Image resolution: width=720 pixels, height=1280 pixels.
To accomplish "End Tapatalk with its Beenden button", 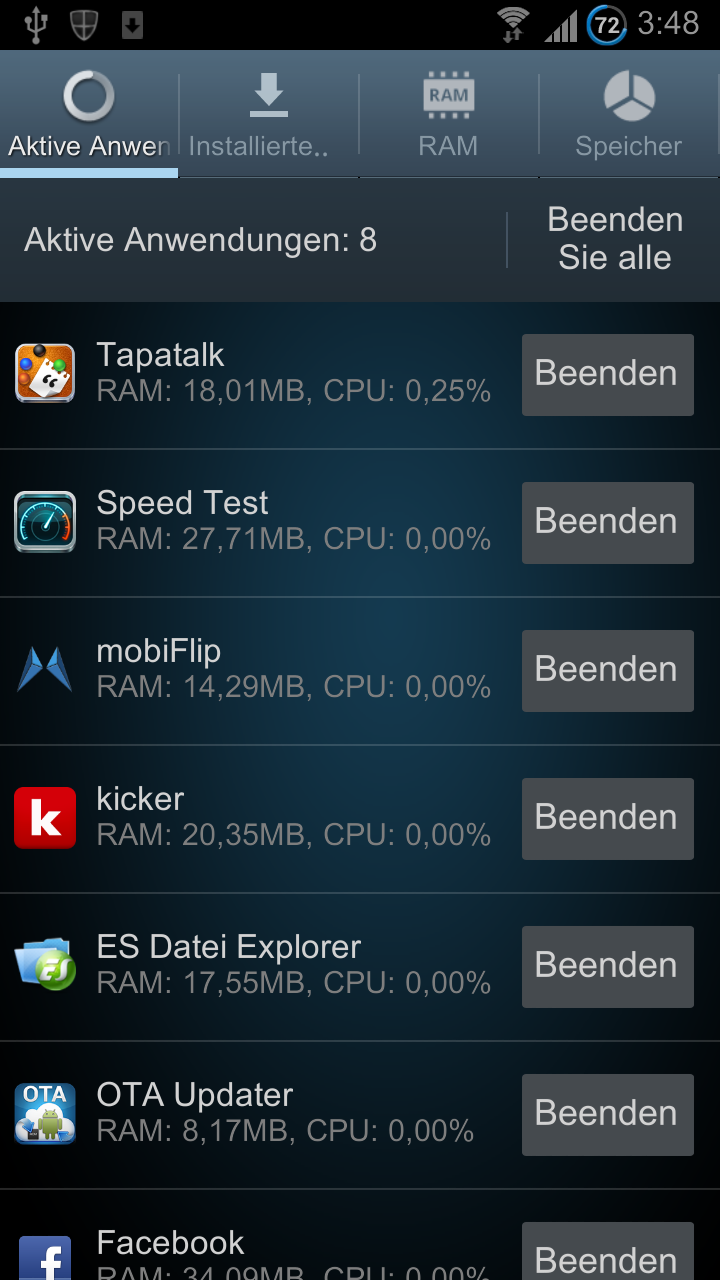I will 607,374.
